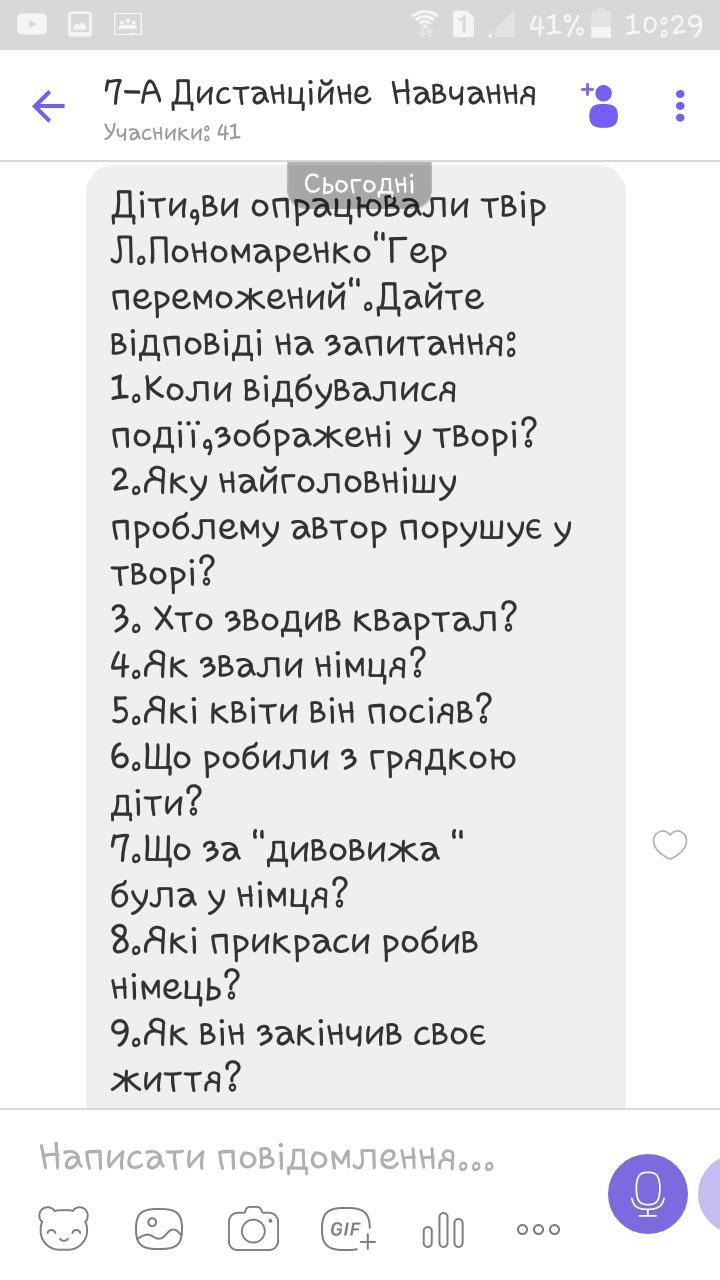Open the camera to take a photo

(253, 1229)
